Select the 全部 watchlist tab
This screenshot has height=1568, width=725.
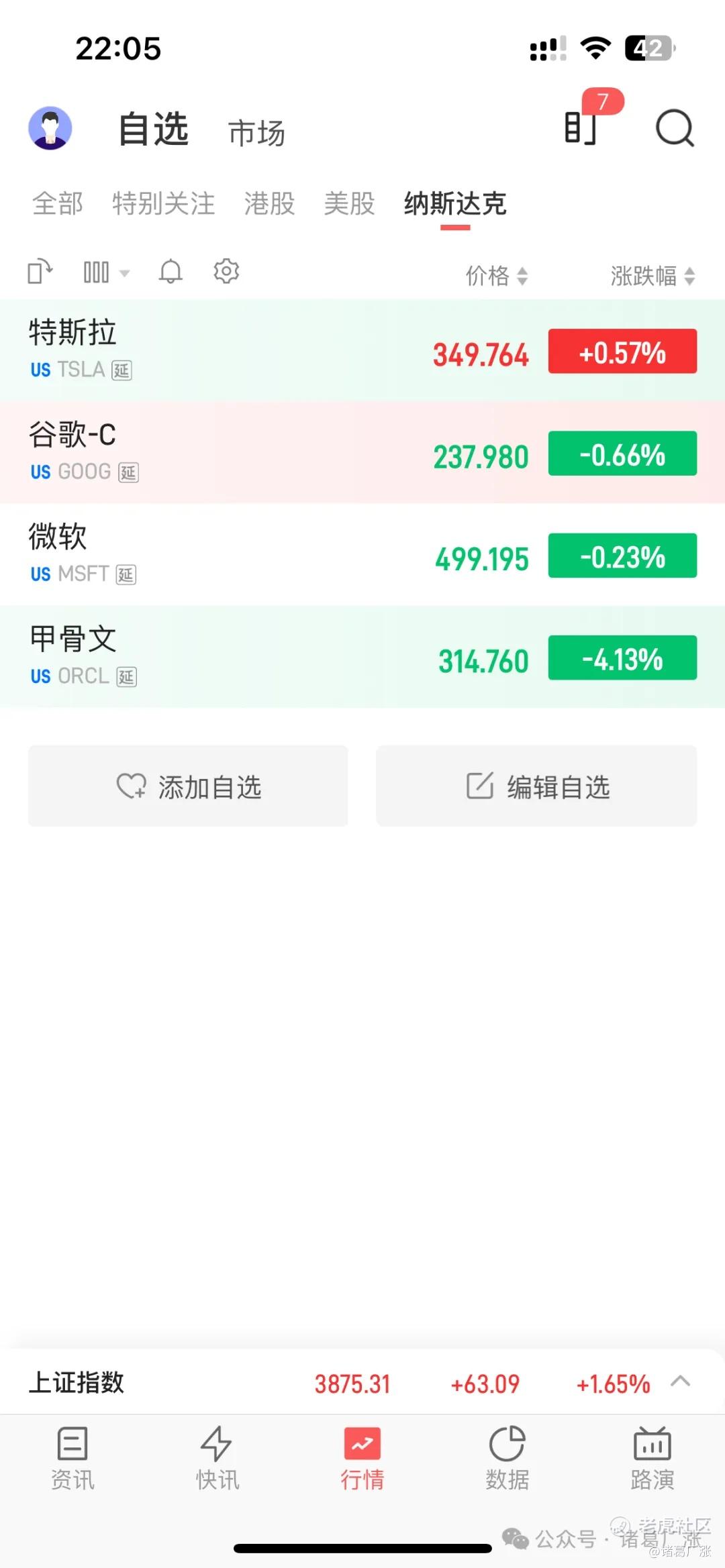58,203
